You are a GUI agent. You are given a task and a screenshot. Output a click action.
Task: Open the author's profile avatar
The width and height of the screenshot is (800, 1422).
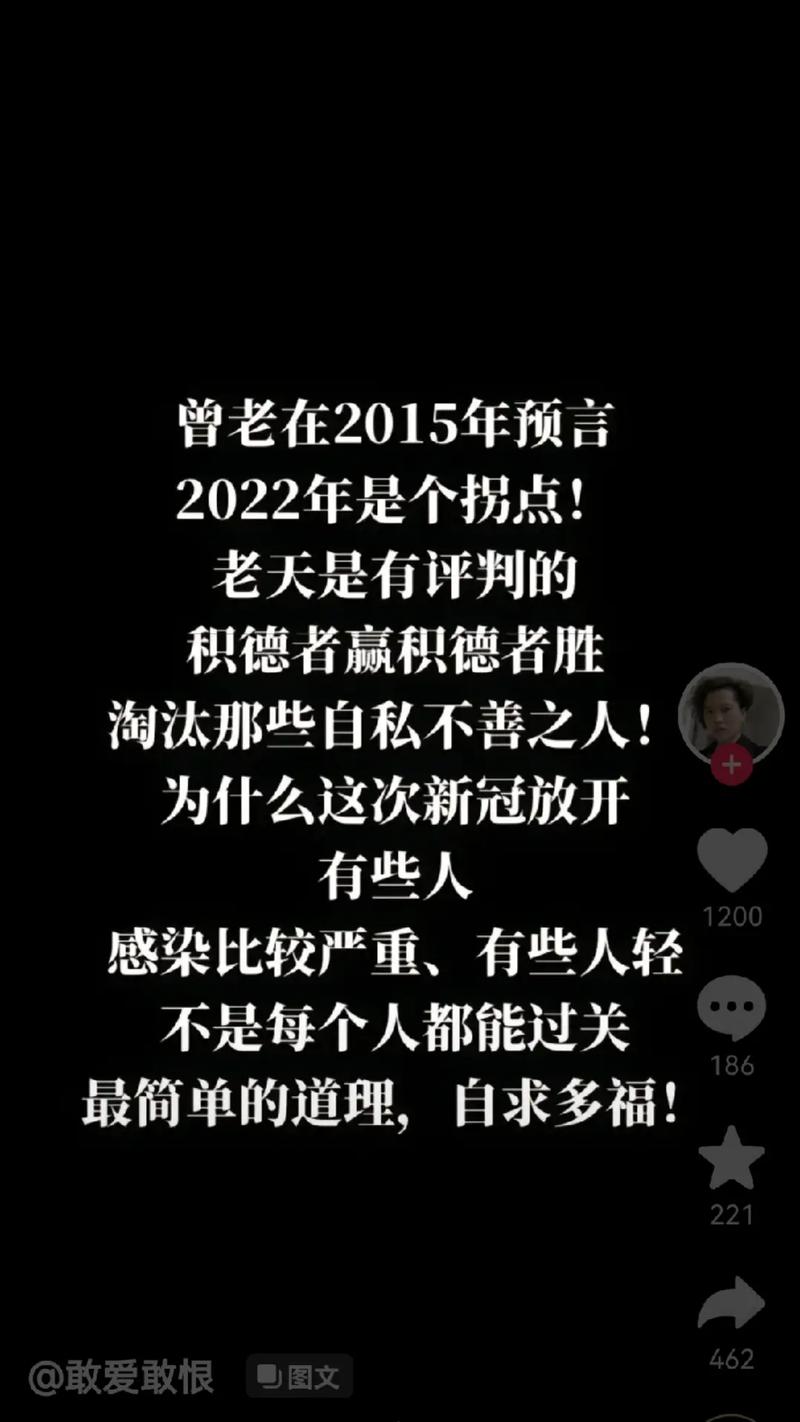pyautogui.click(x=731, y=714)
